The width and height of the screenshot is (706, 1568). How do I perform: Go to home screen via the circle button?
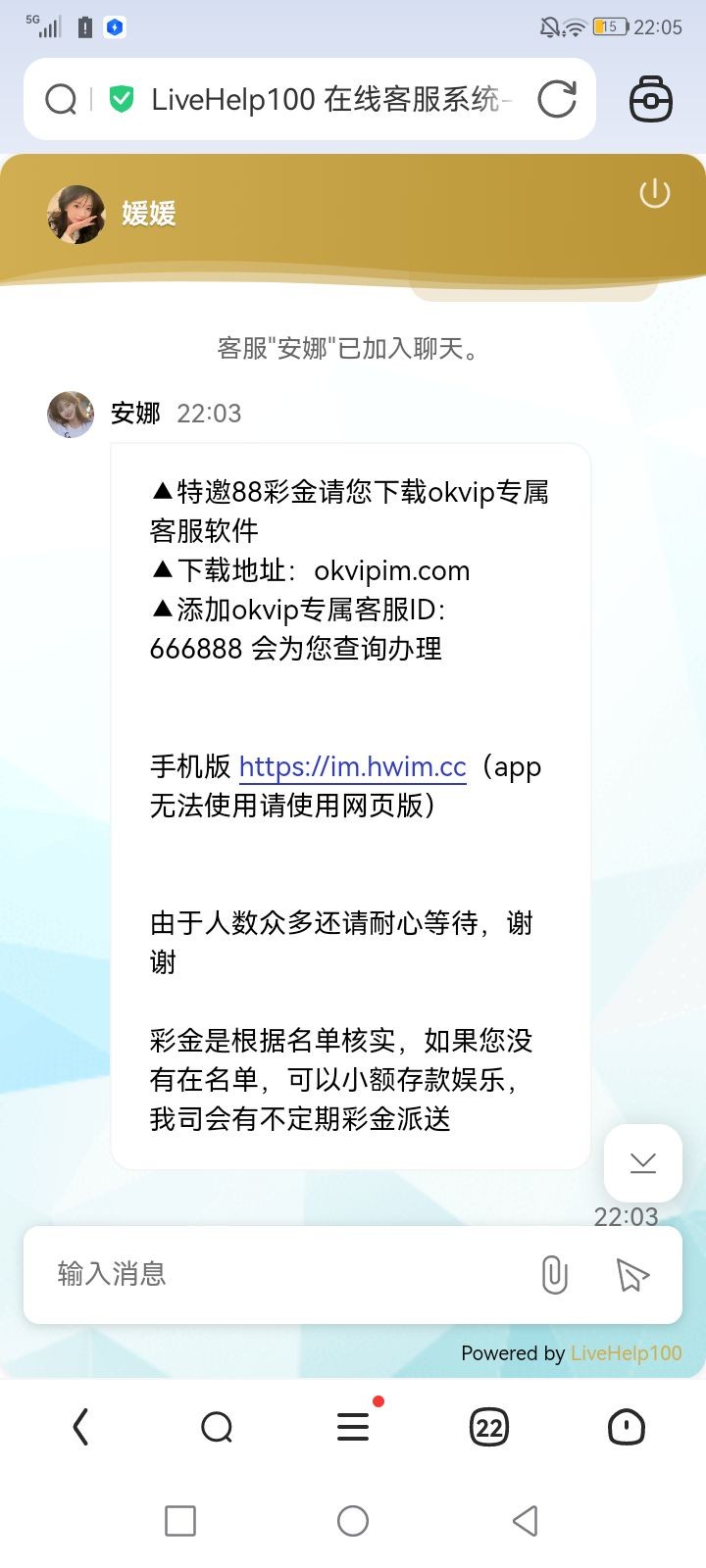tap(353, 1521)
